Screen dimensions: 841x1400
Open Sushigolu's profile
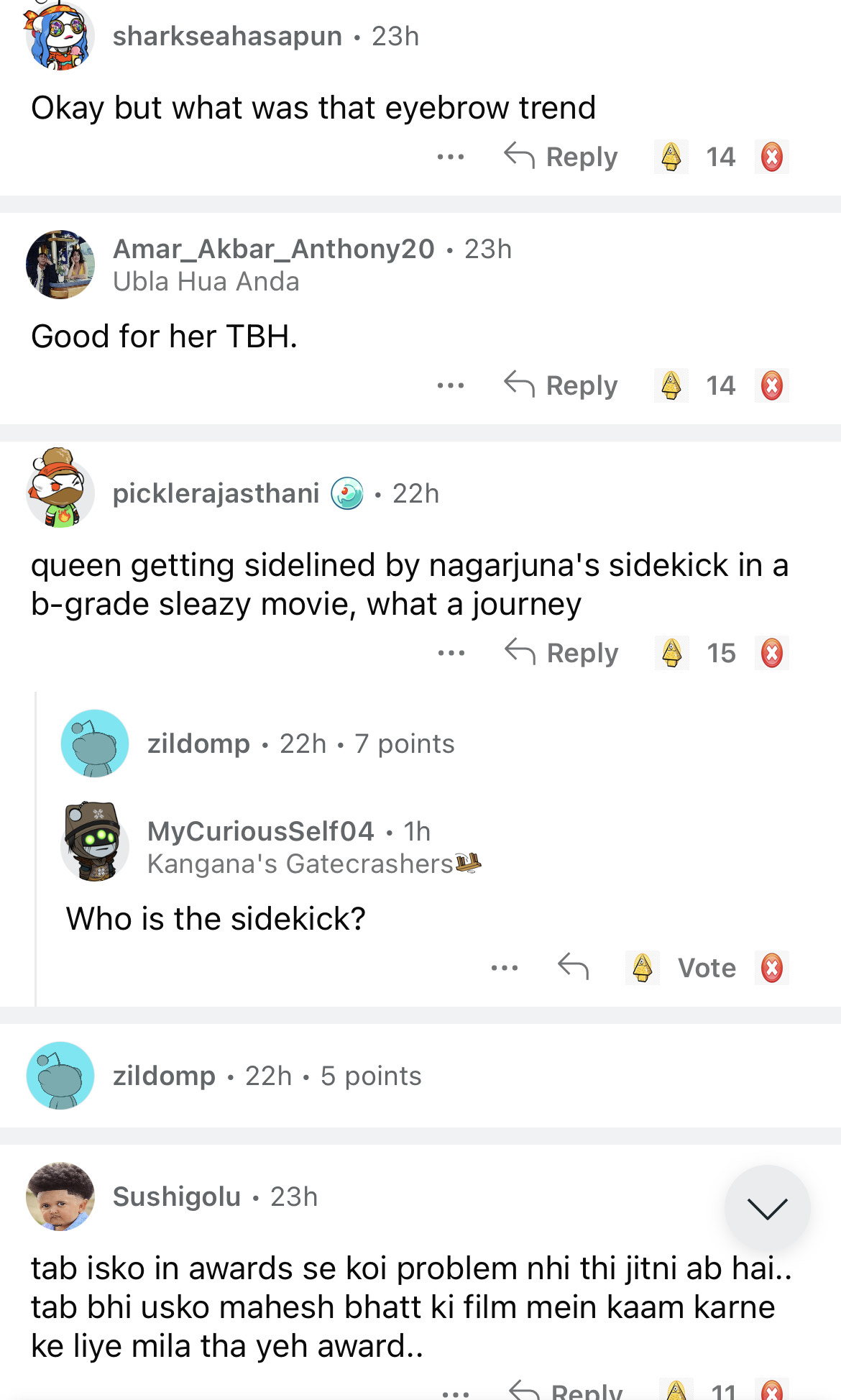pos(176,1197)
